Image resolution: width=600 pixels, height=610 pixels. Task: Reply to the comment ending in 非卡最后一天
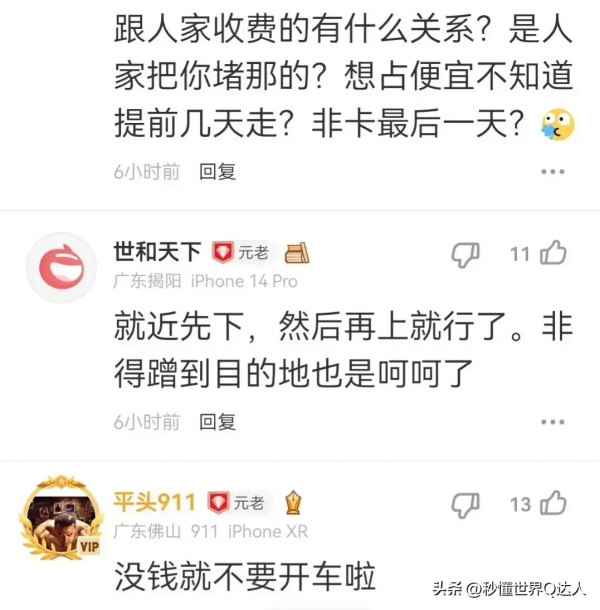tap(217, 171)
